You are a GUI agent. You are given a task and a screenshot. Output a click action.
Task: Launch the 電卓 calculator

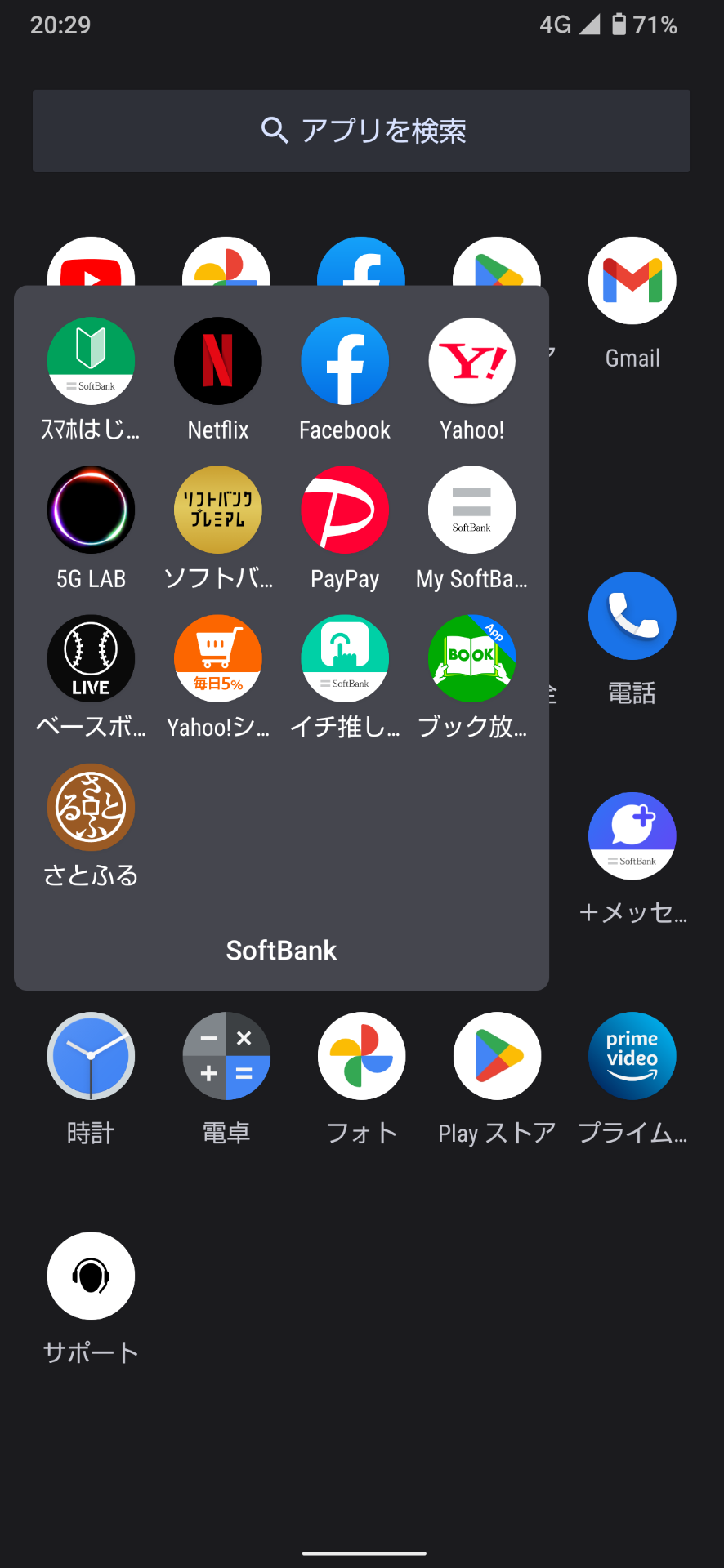click(226, 1056)
